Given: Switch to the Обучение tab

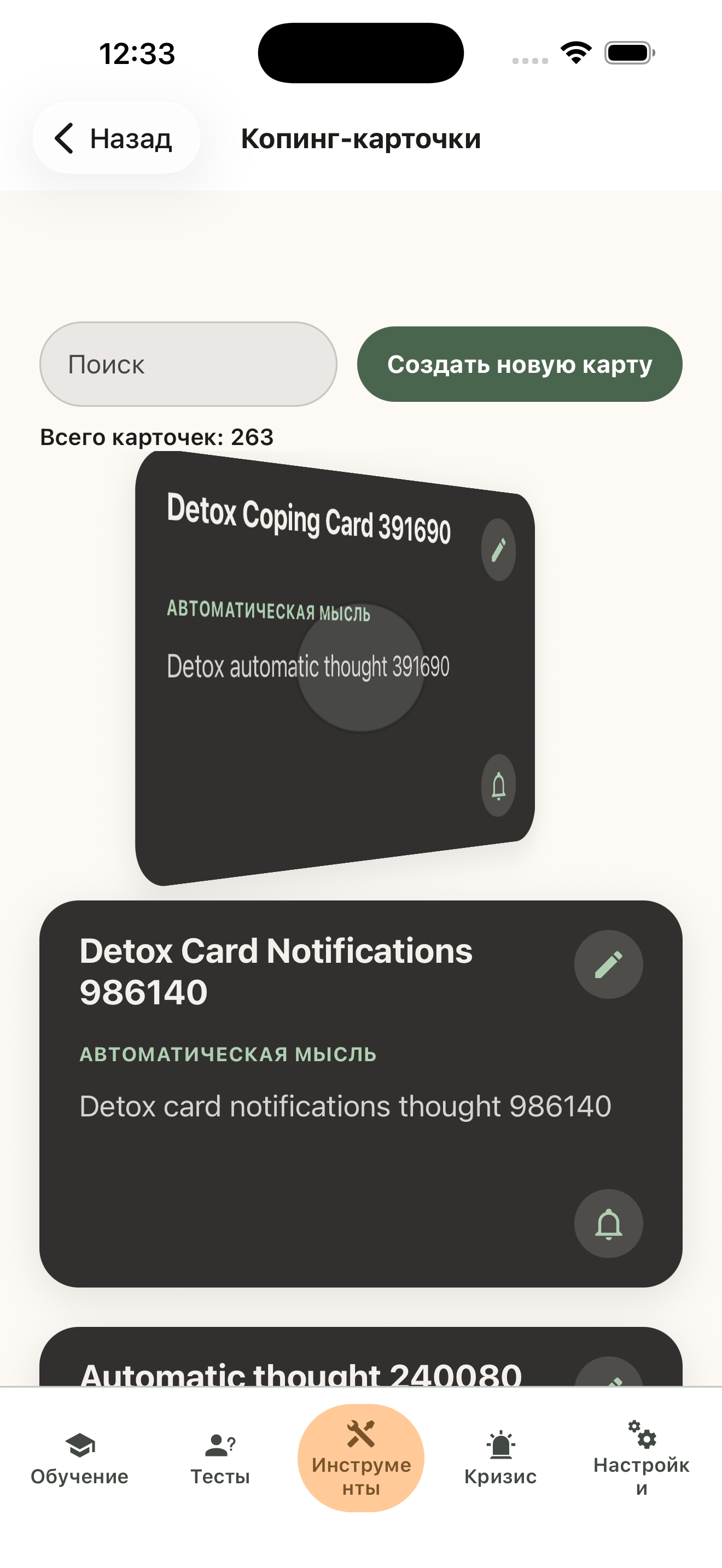Looking at the screenshot, I should point(80,1459).
